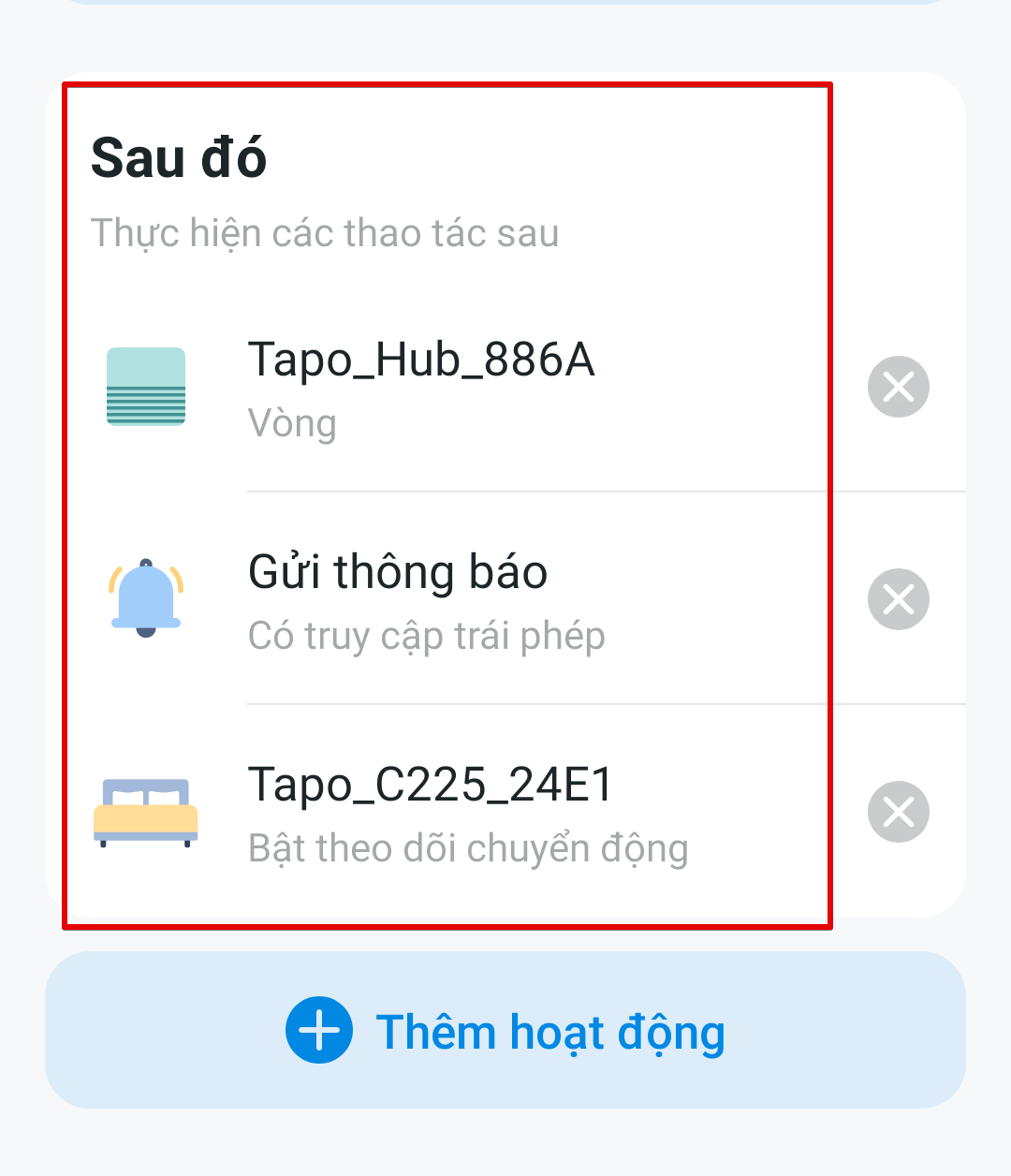1011x1176 pixels.
Task: Edit the Gửi thông báo notification action
Action: [426, 599]
